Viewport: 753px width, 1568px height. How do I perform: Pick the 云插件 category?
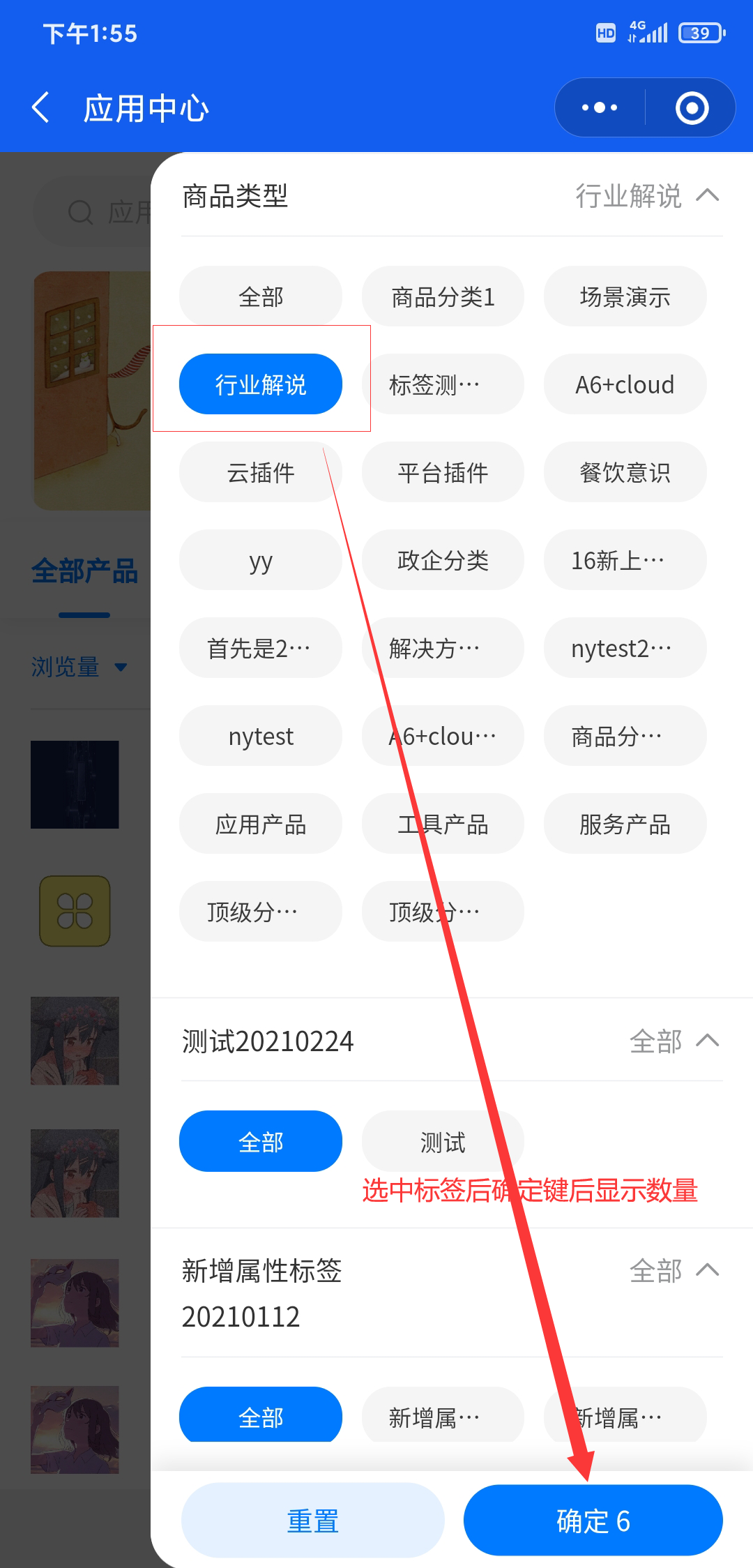point(261,473)
